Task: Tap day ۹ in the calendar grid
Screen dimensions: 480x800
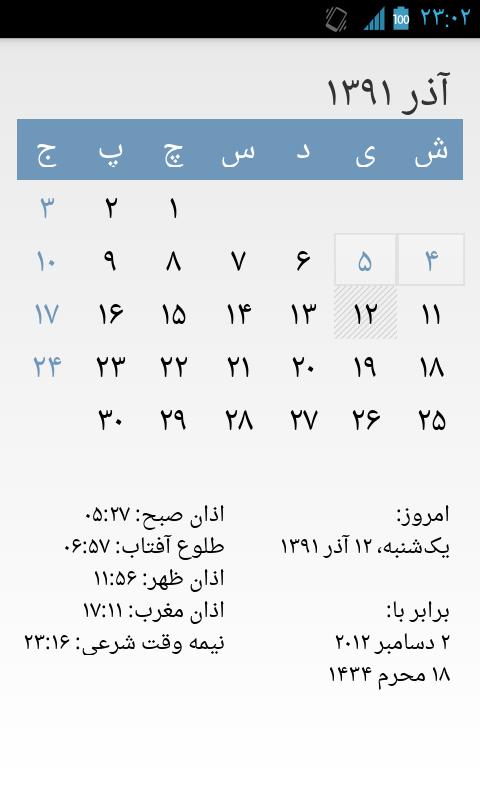Action: tap(111, 260)
